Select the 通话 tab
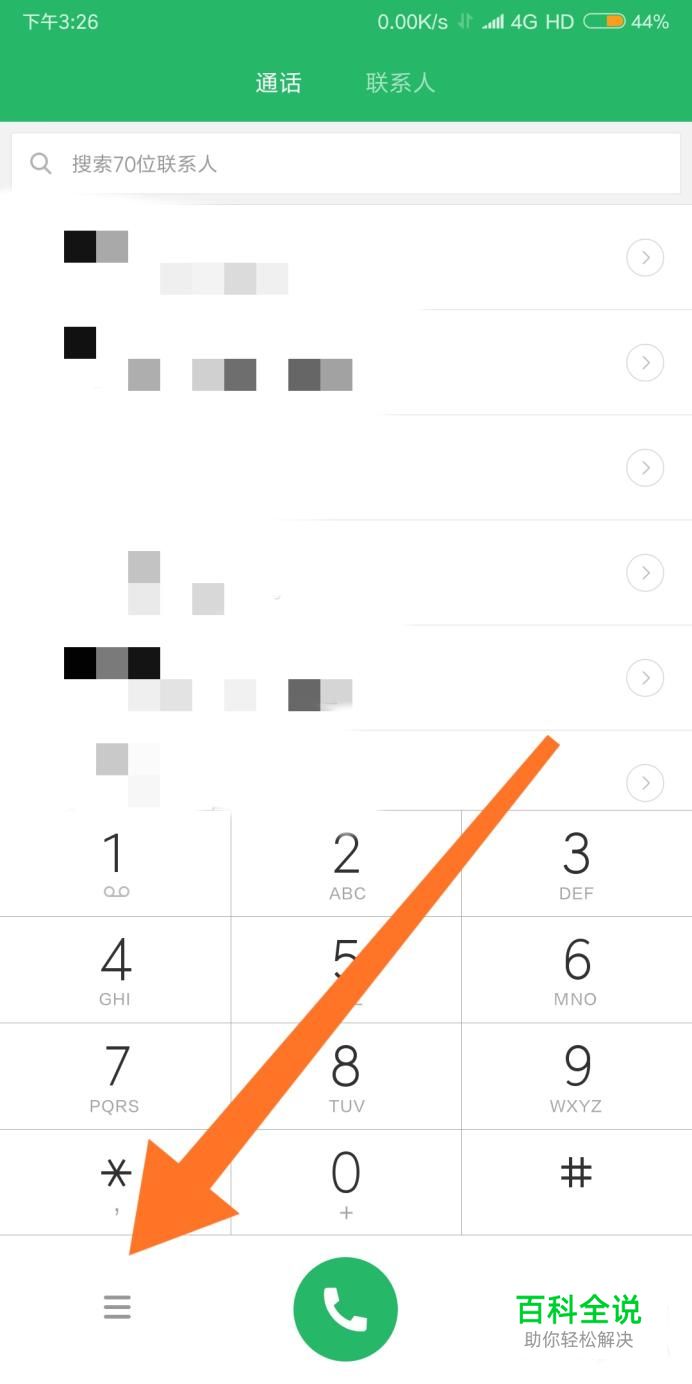Image resolution: width=692 pixels, height=1384 pixels. point(278,83)
